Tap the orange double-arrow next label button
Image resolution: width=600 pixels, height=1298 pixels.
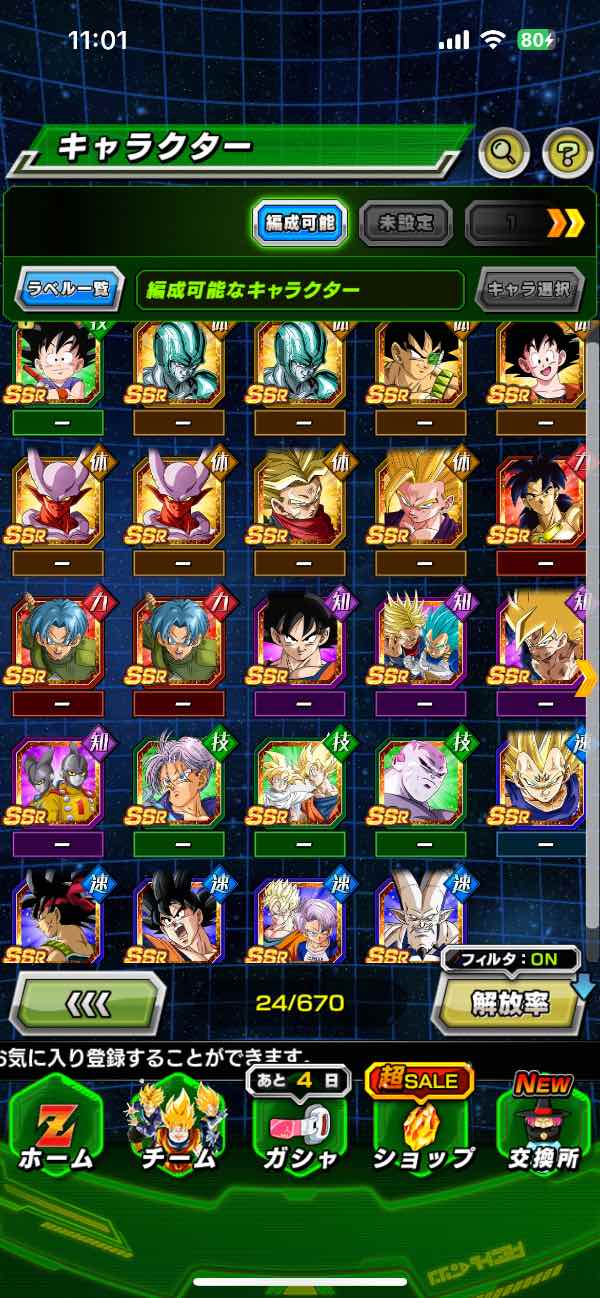pyautogui.click(x=564, y=223)
